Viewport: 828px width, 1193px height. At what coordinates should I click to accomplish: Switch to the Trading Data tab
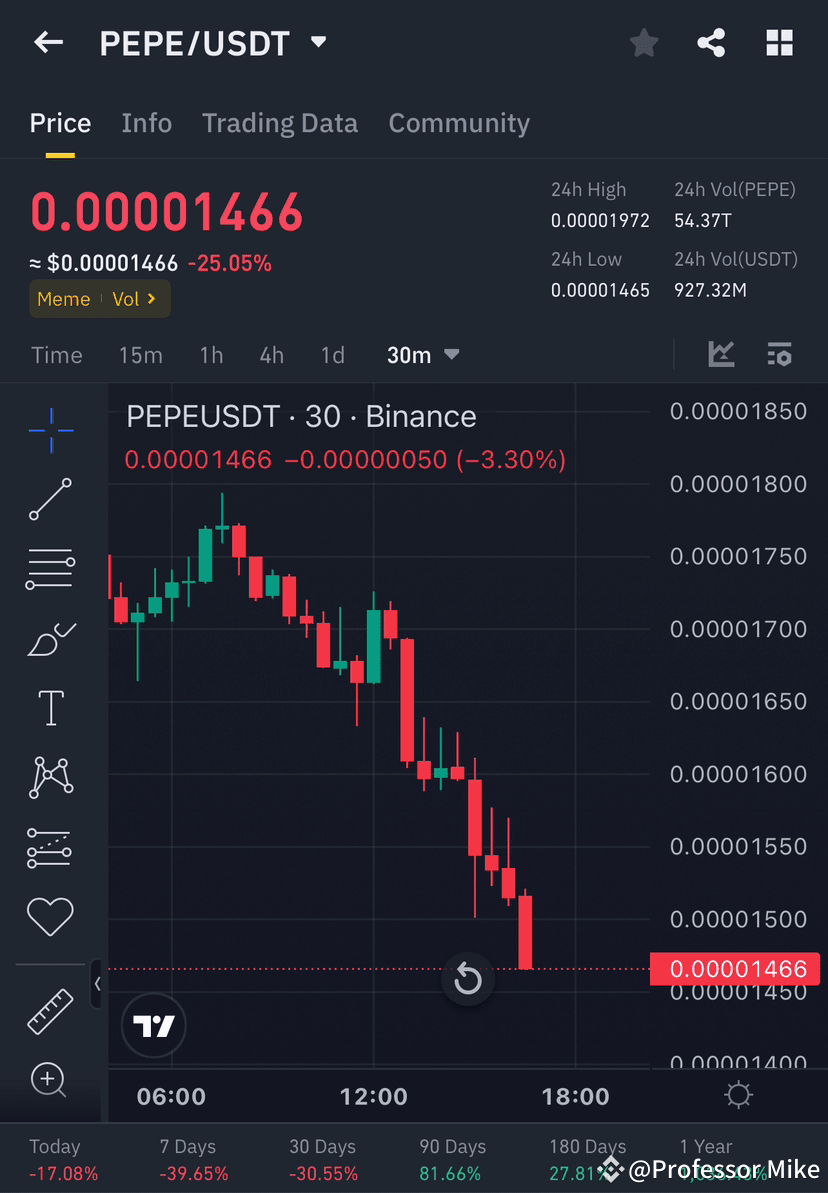(280, 122)
